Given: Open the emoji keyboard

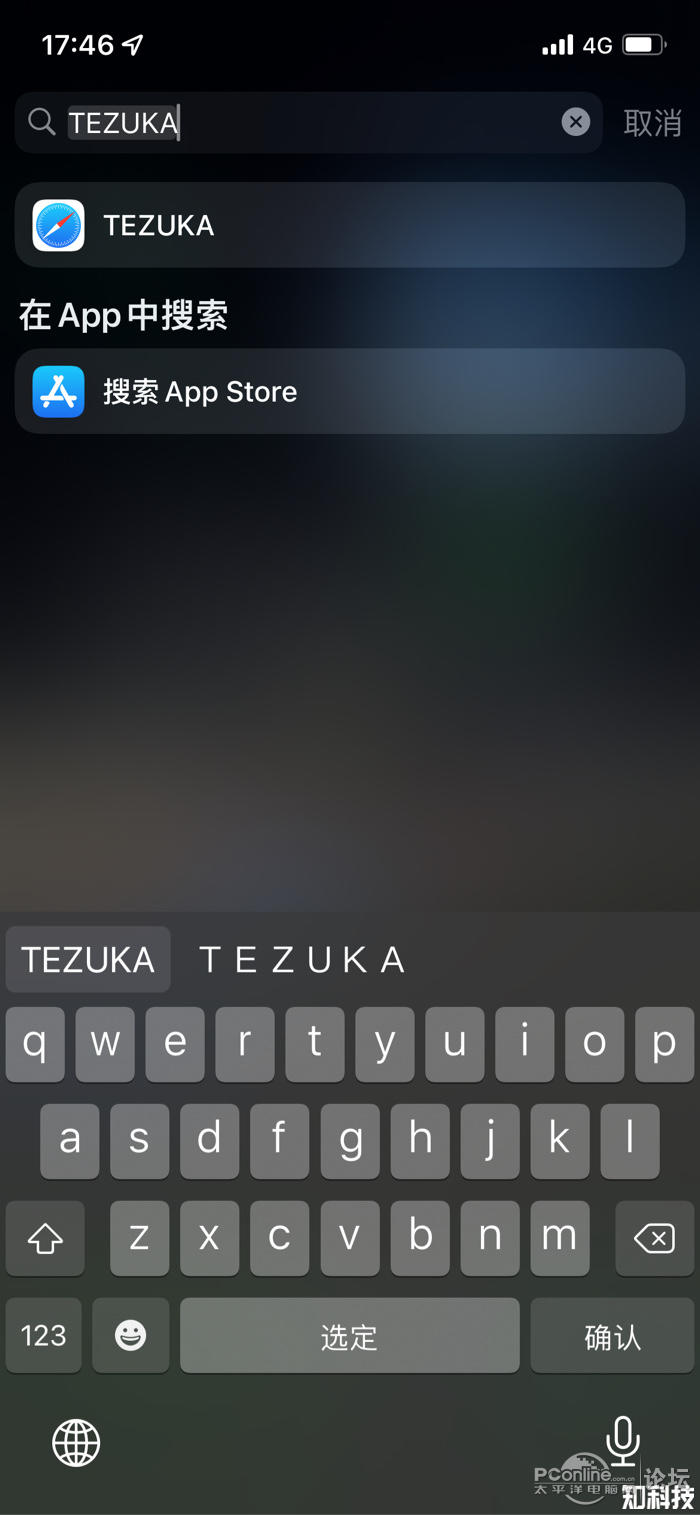Looking at the screenshot, I should tap(131, 1335).
